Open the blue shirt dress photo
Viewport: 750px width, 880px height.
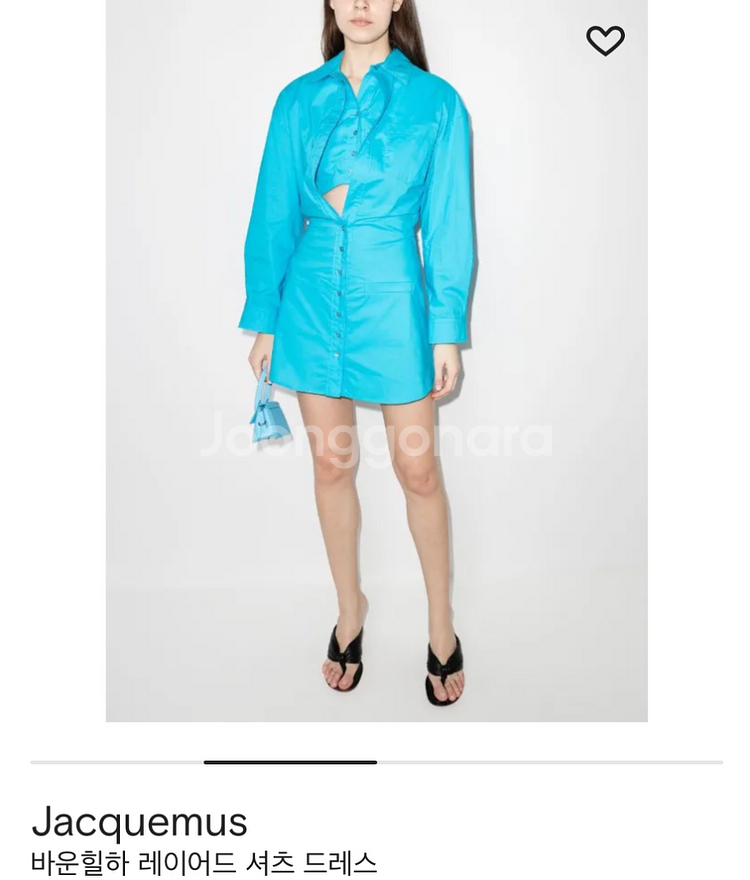(x=376, y=360)
